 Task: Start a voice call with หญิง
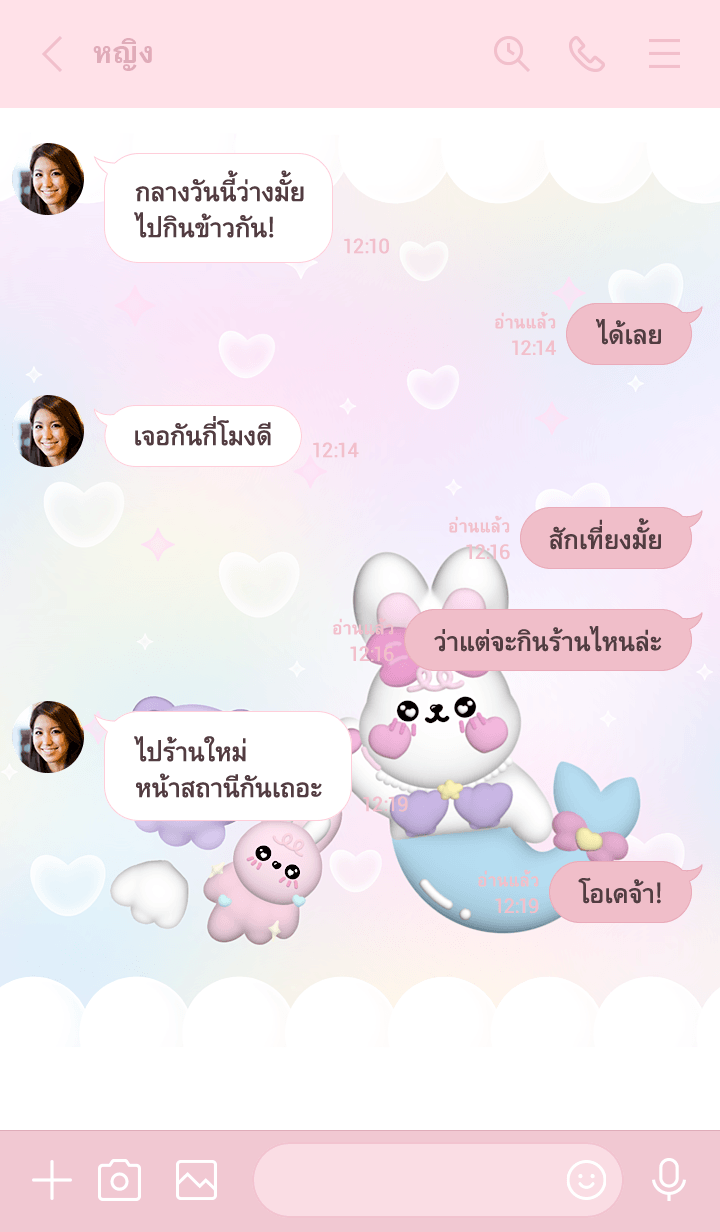click(587, 54)
